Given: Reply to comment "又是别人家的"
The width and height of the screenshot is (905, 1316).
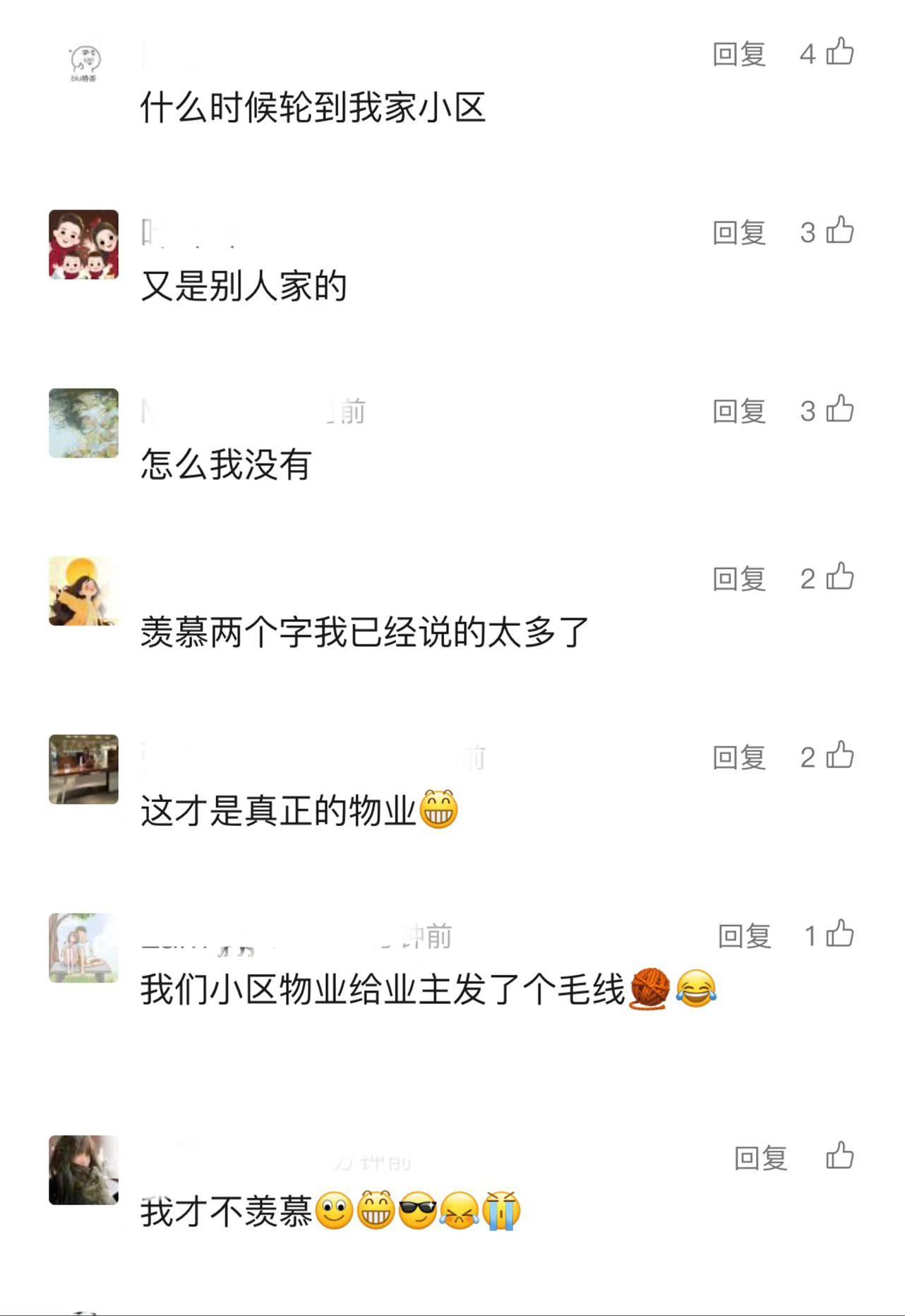Looking at the screenshot, I should pyautogui.click(x=738, y=232).
